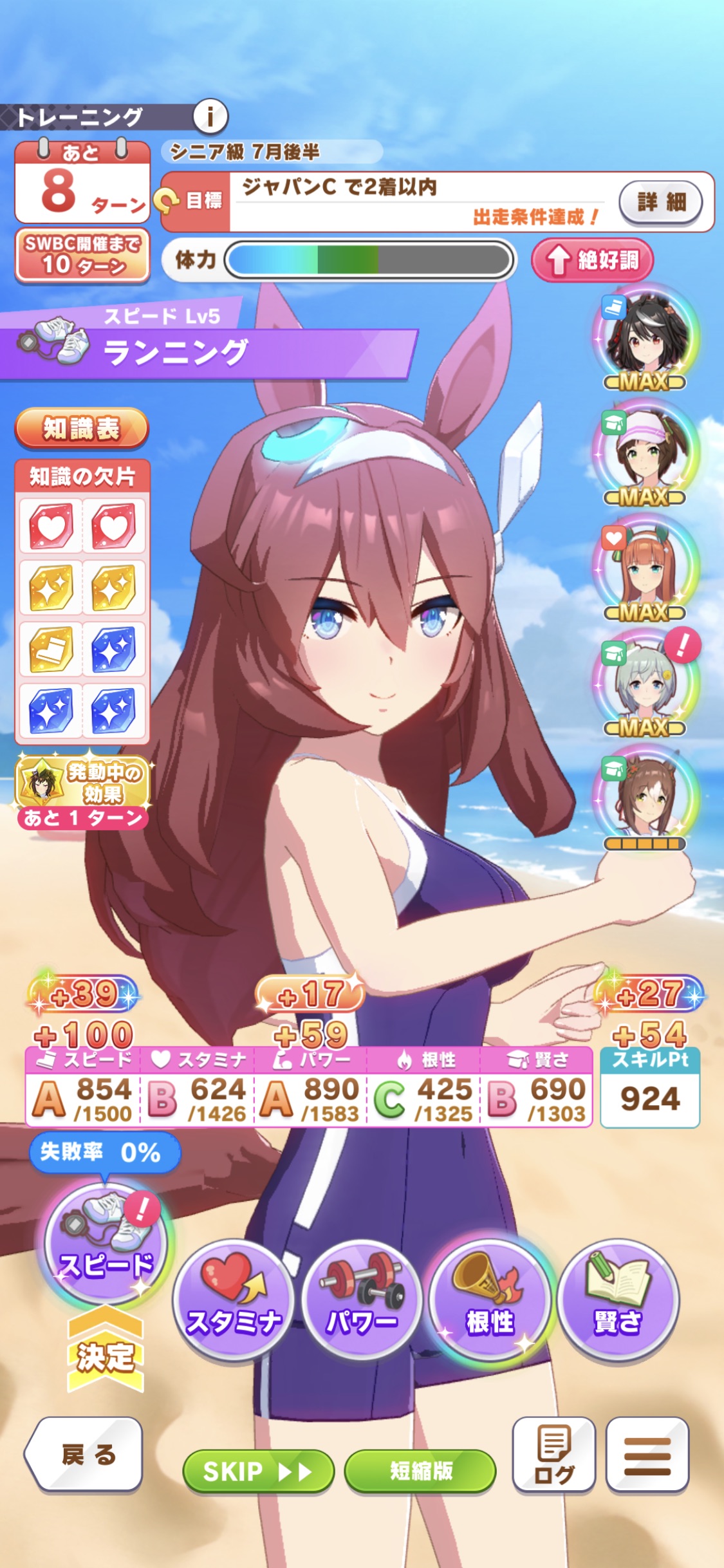The image size is (724, 1568).
Task: Open the ログ log button
Action: coord(554,1455)
